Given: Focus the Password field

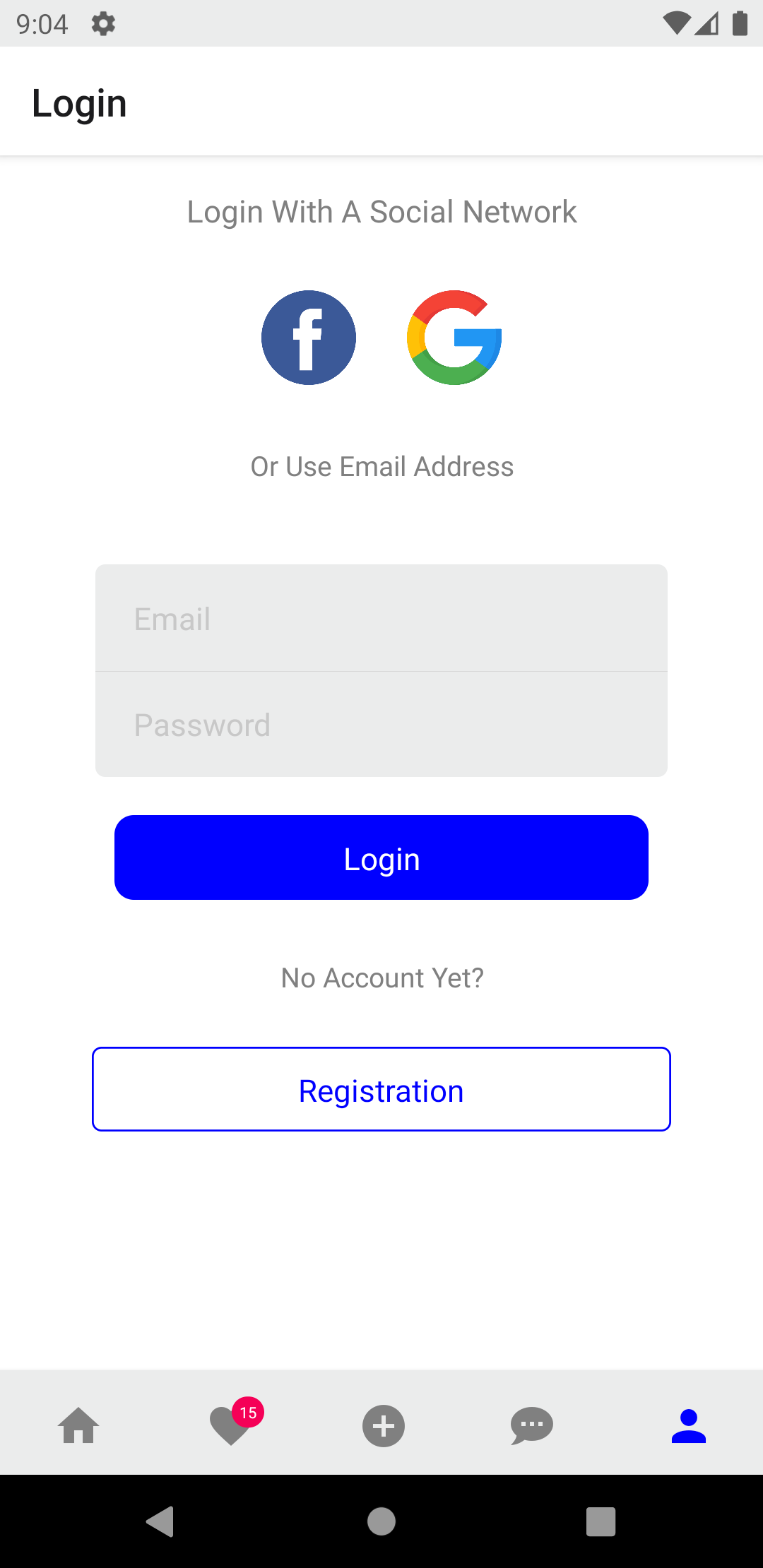Looking at the screenshot, I should coord(381,725).
